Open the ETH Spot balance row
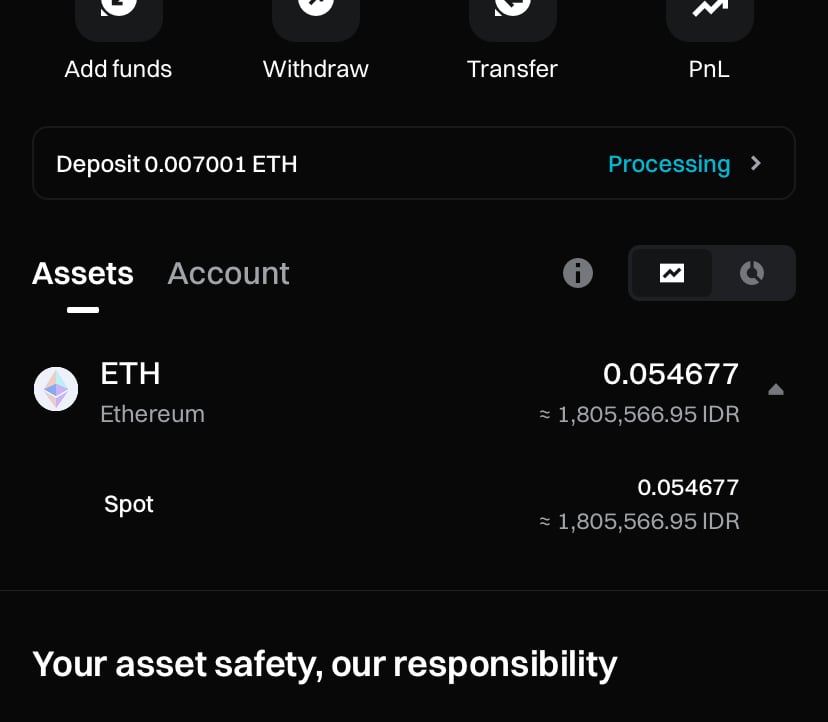The width and height of the screenshot is (828, 722). [414, 504]
